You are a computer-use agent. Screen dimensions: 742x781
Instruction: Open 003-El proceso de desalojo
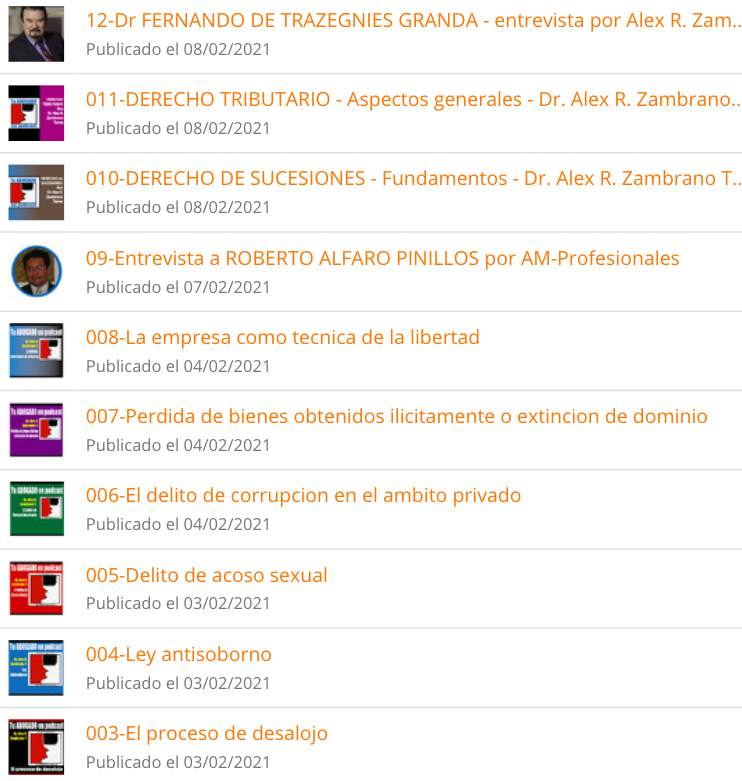tap(207, 734)
